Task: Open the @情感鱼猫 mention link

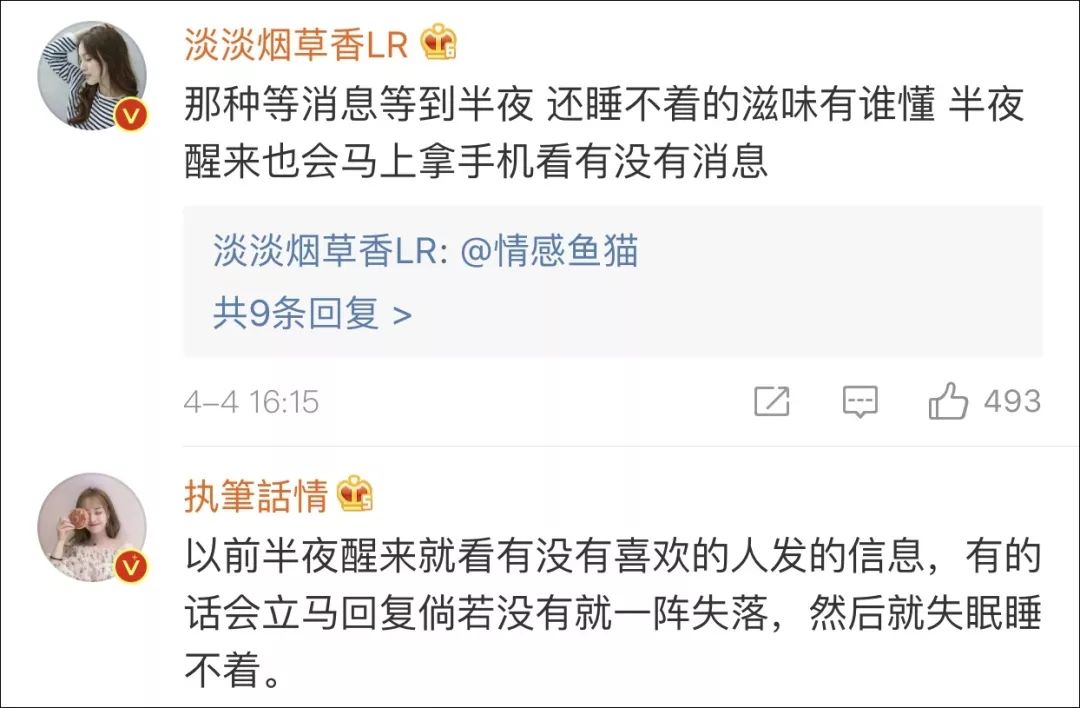Action: (549, 252)
